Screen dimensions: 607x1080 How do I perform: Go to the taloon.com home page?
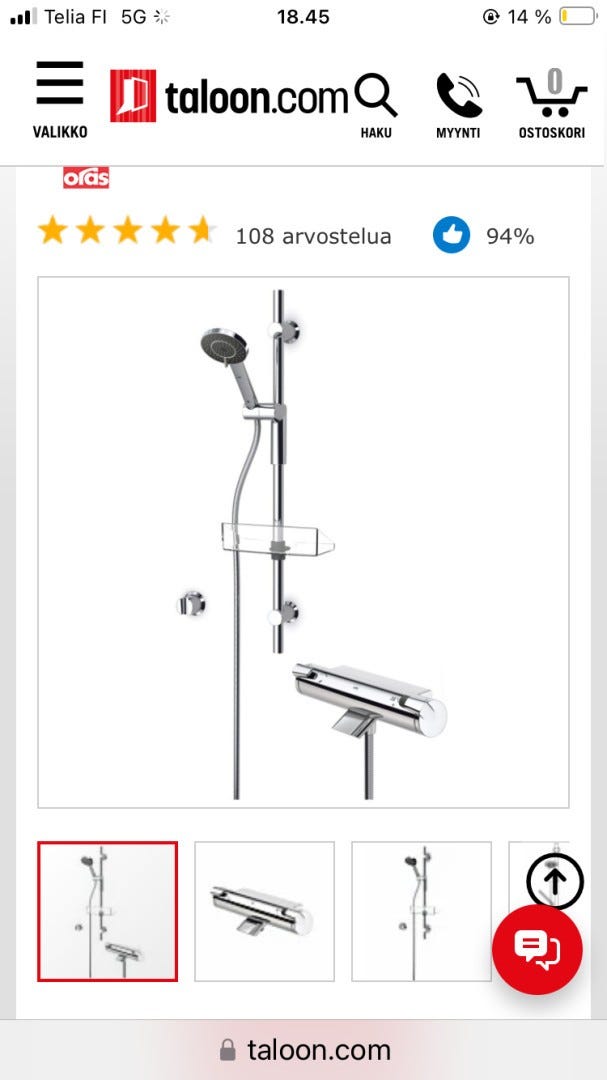[x=230, y=97]
